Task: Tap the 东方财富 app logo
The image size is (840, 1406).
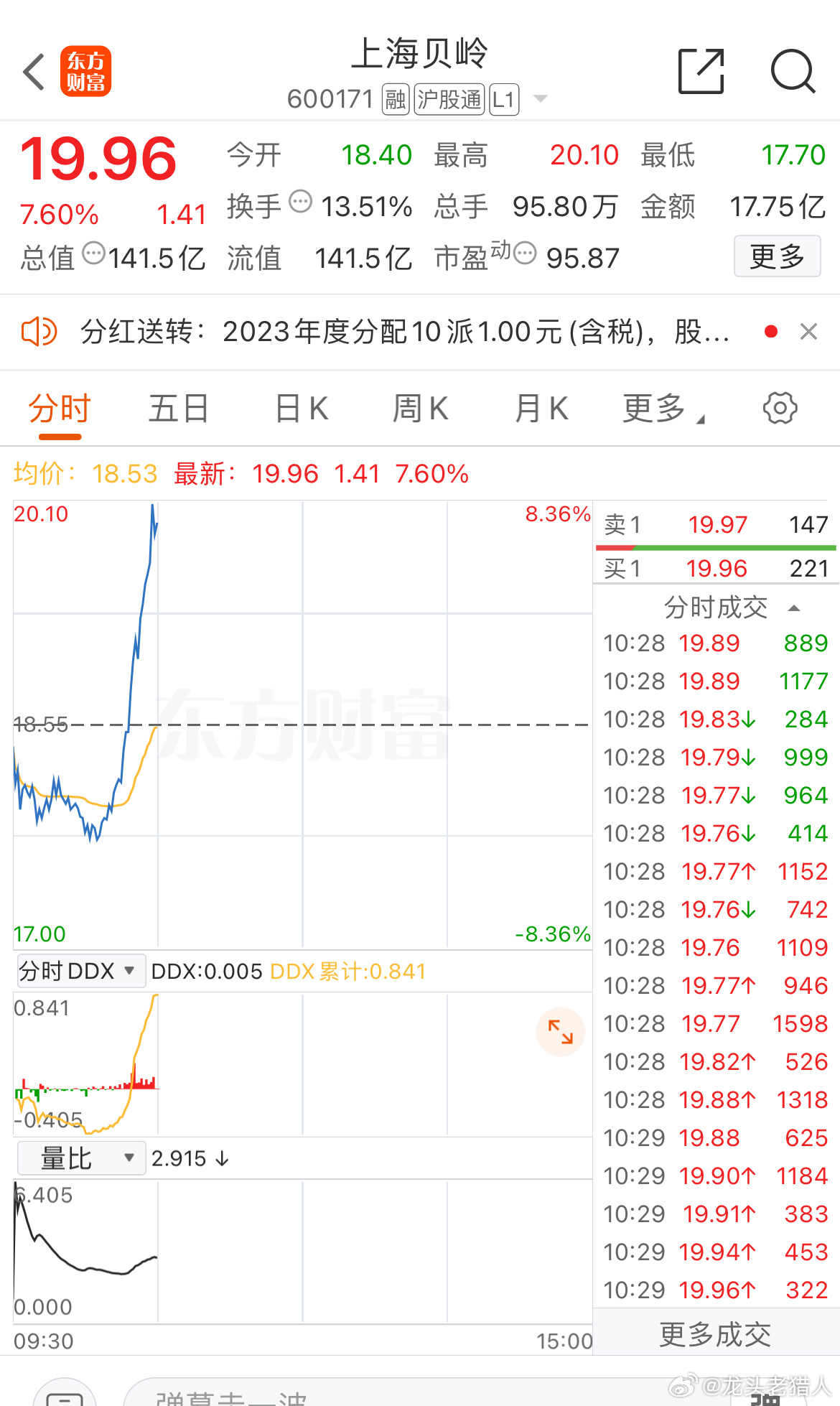Action: (x=86, y=72)
